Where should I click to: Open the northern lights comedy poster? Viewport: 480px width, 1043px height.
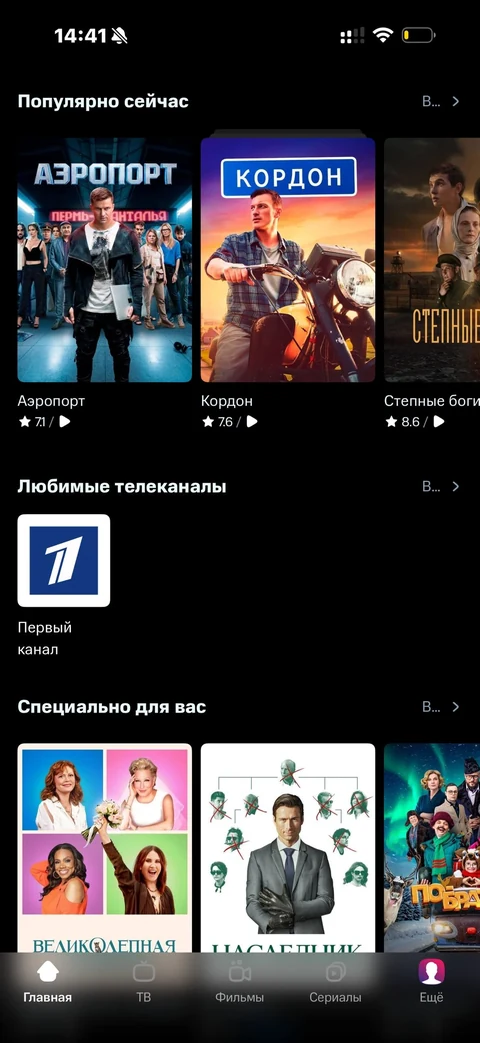pos(432,848)
